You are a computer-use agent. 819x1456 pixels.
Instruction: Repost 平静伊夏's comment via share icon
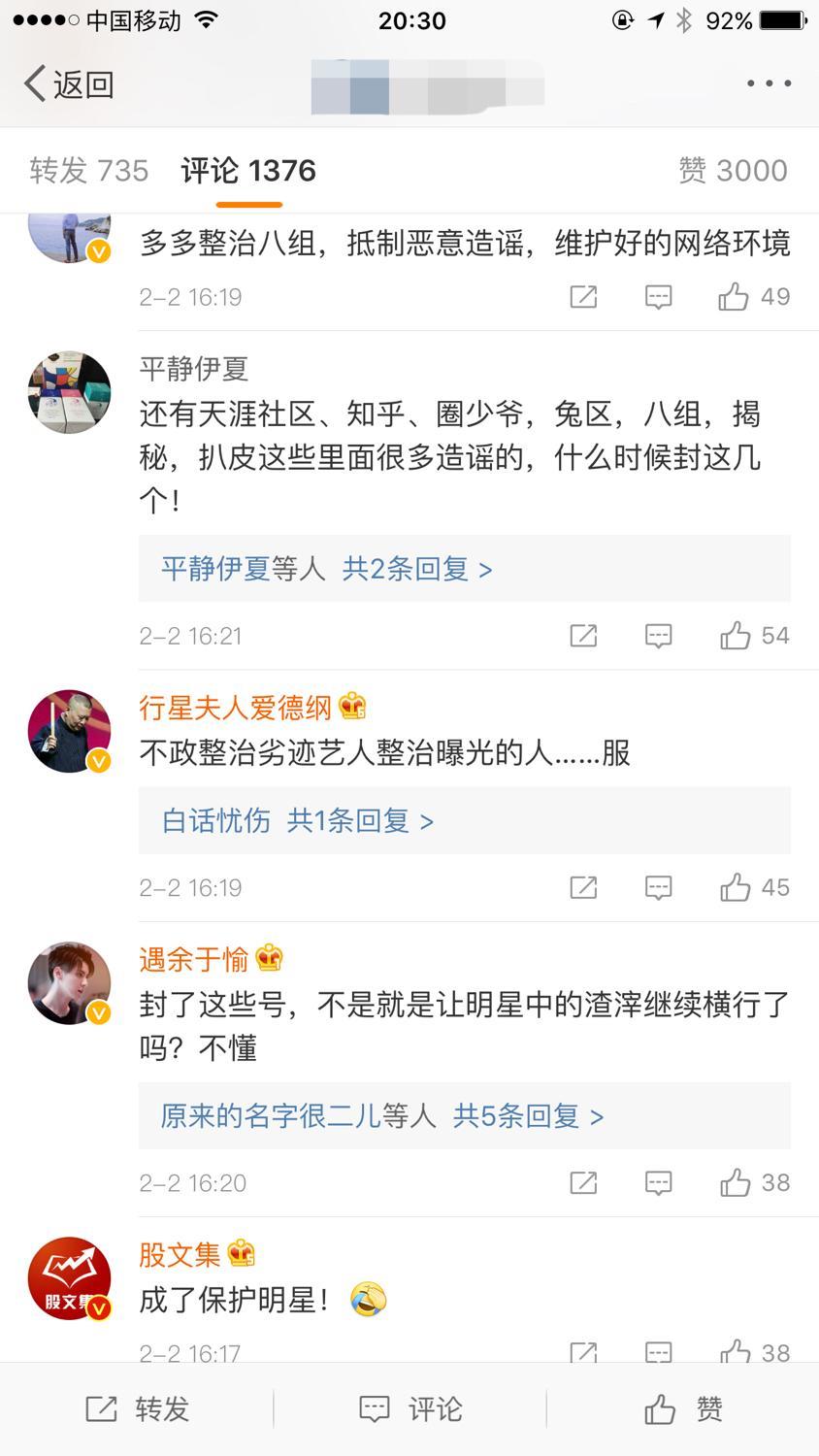pyautogui.click(x=583, y=636)
